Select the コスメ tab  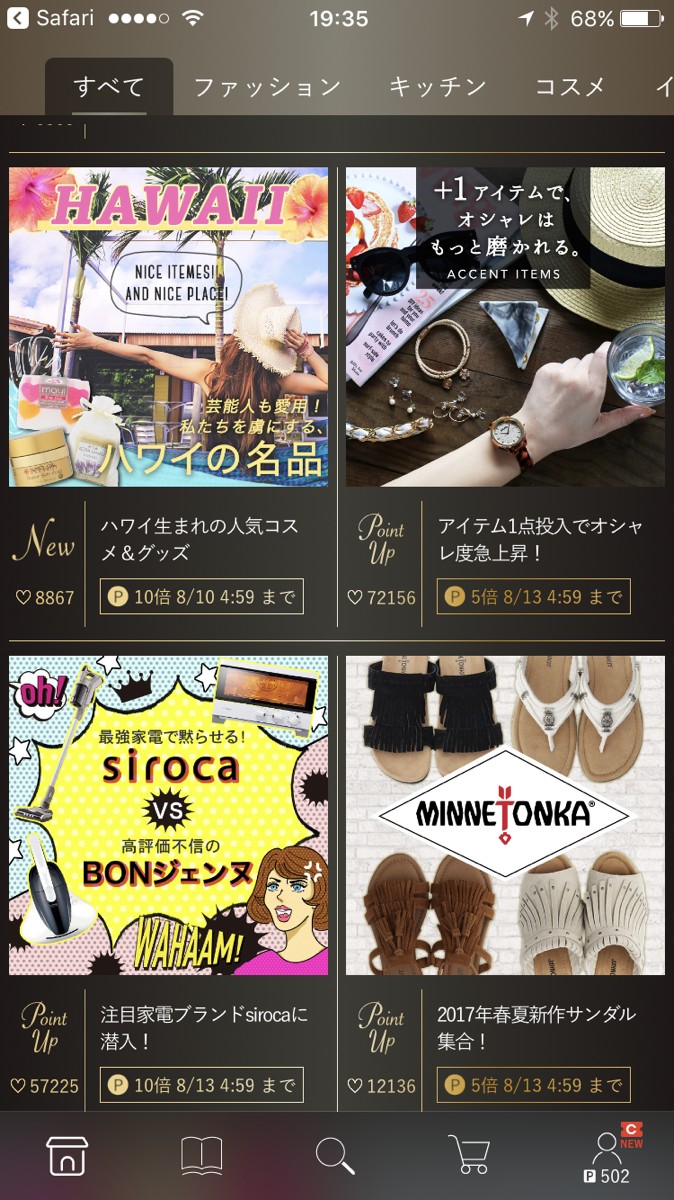570,87
